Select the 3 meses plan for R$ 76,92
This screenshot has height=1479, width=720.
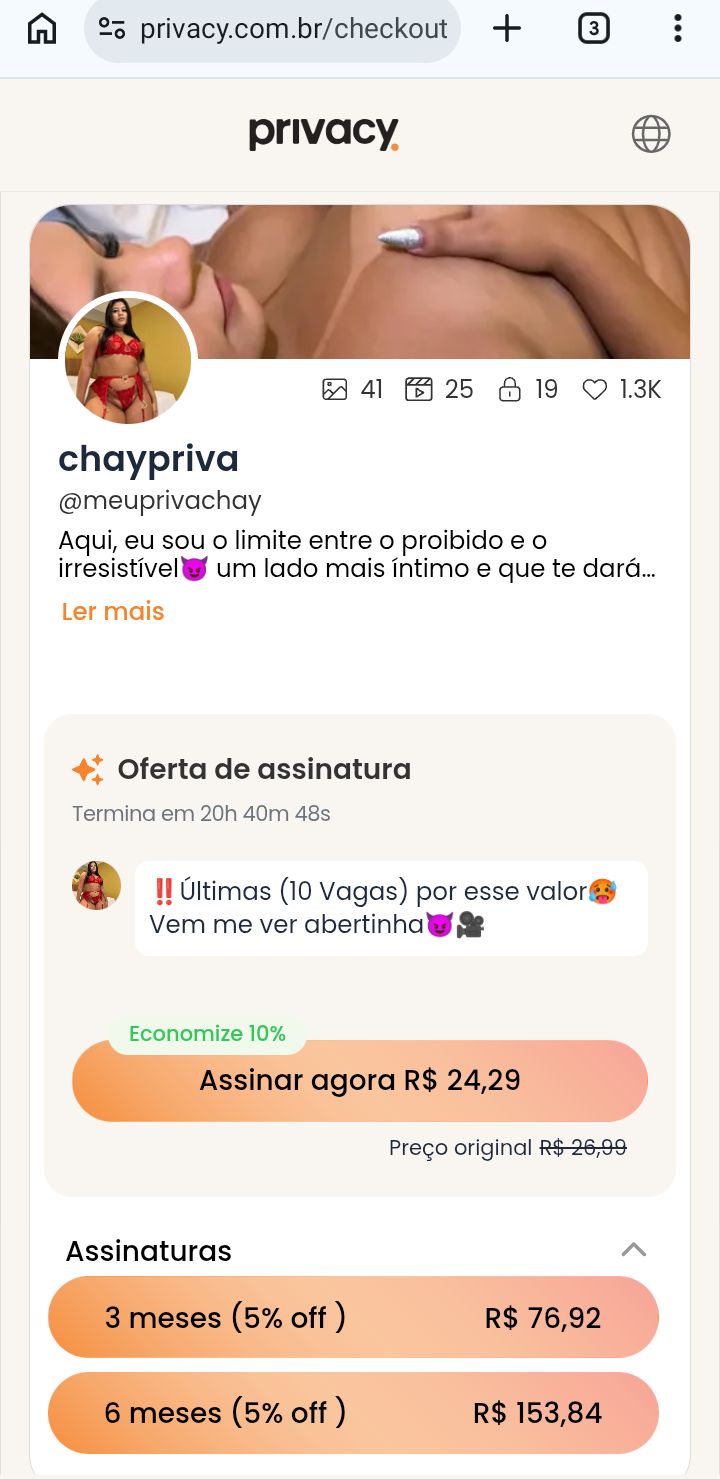[353, 1317]
